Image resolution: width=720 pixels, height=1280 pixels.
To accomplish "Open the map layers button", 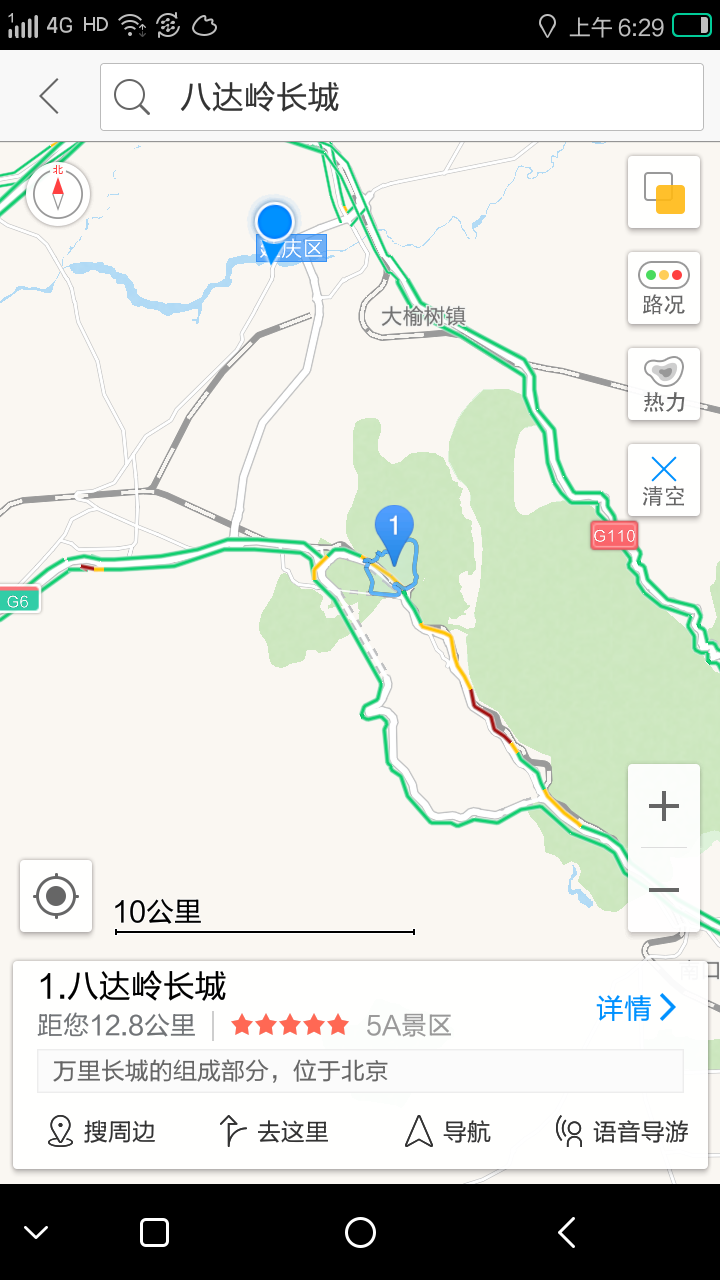I will [664, 192].
